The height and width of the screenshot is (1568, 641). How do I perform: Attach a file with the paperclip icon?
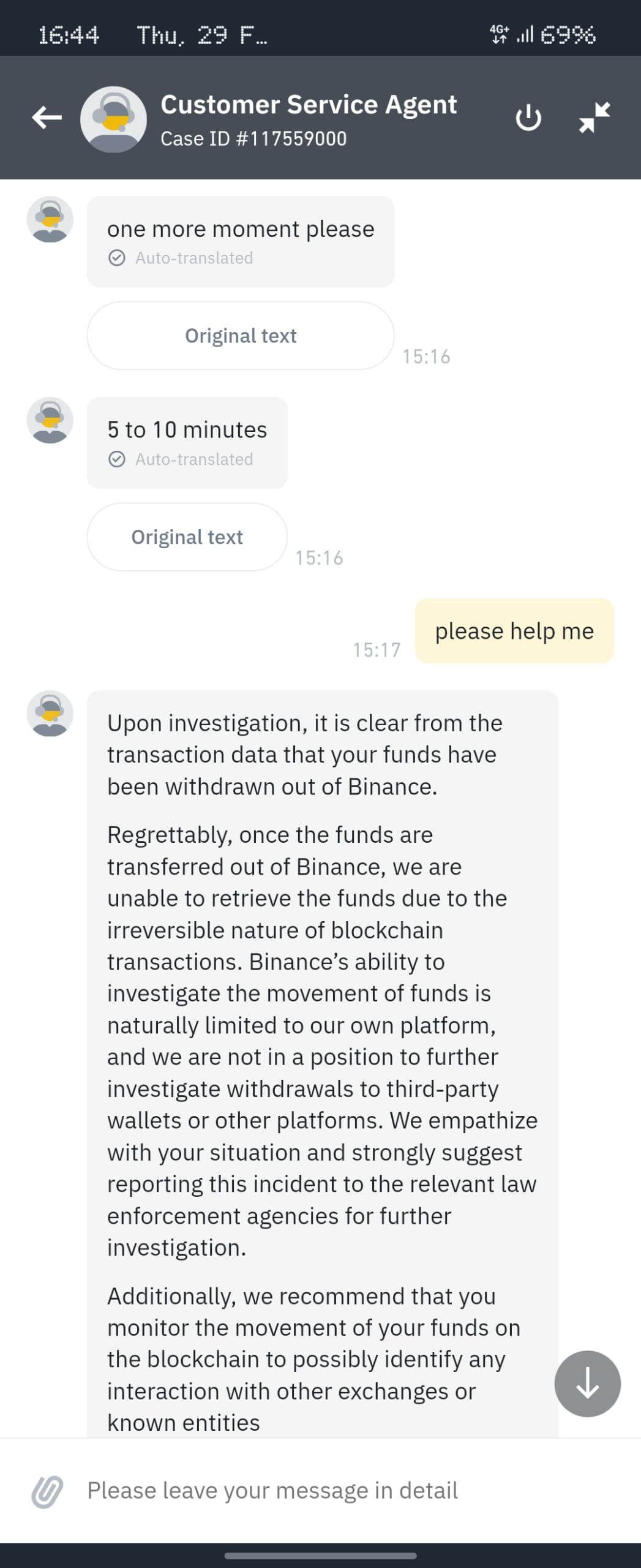(x=47, y=1491)
